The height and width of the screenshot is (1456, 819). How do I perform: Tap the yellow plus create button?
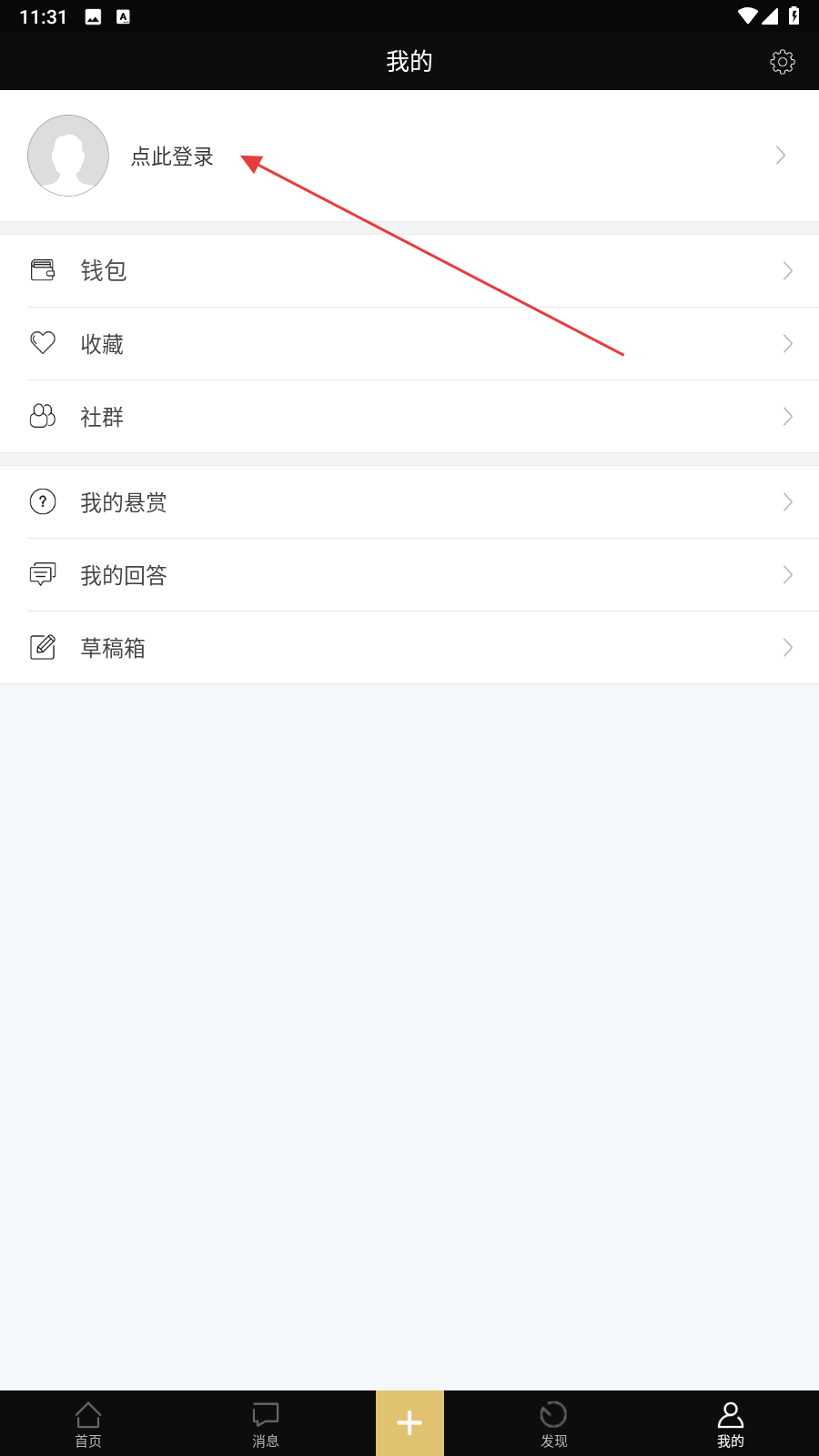pyautogui.click(x=409, y=1423)
